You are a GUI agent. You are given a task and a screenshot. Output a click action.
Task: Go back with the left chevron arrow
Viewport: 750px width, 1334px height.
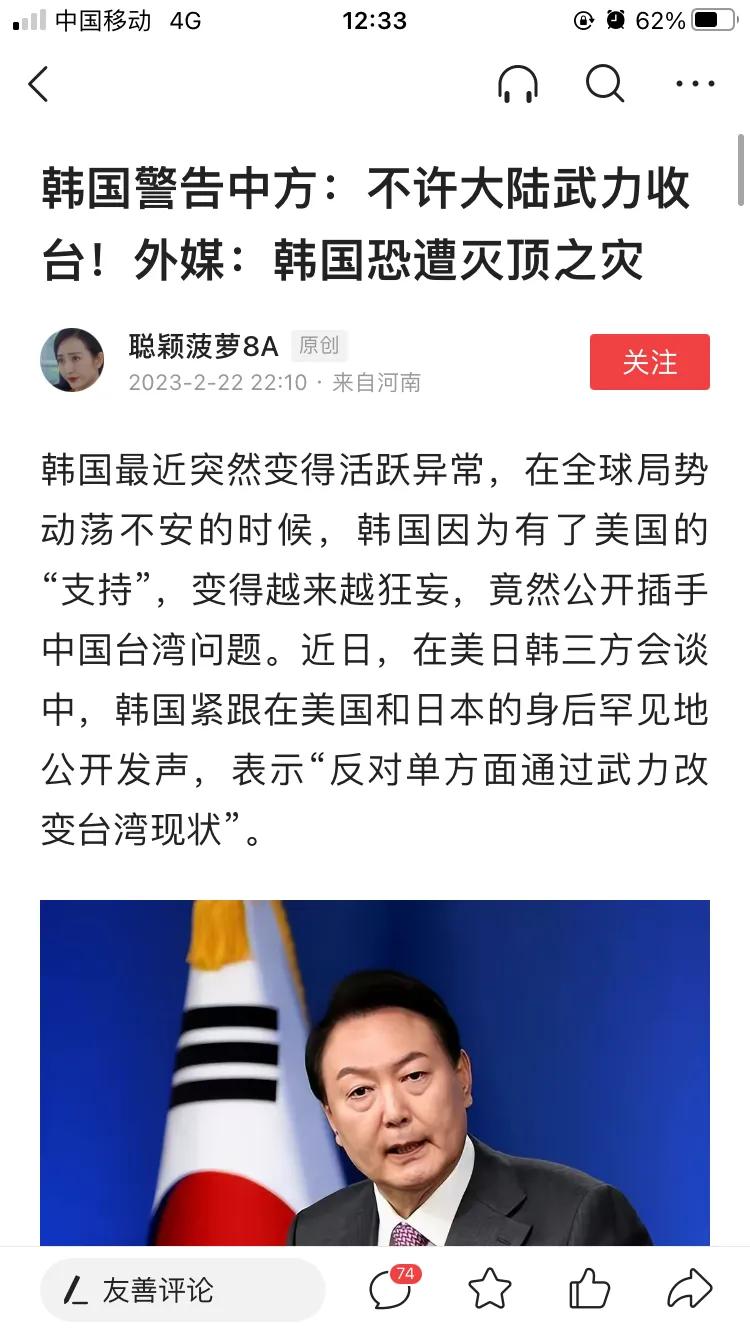click(39, 85)
